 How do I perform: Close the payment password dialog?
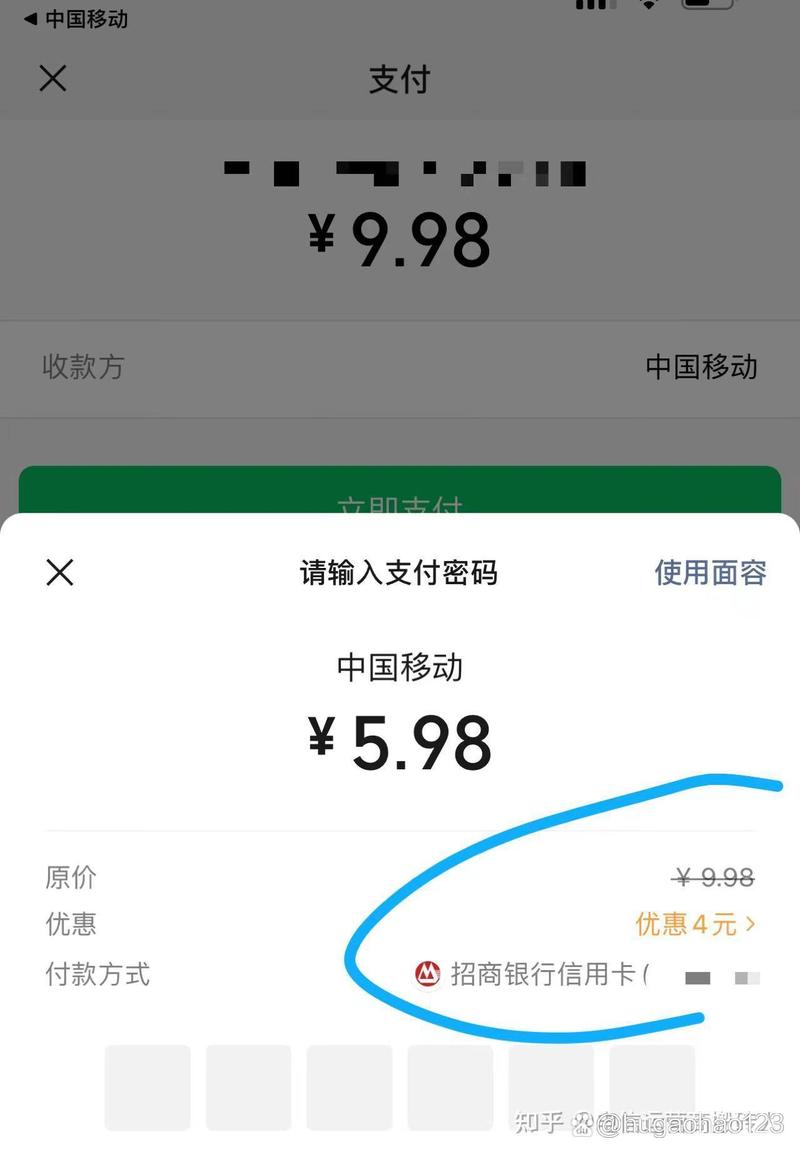pyautogui.click(x=60, y=572)
